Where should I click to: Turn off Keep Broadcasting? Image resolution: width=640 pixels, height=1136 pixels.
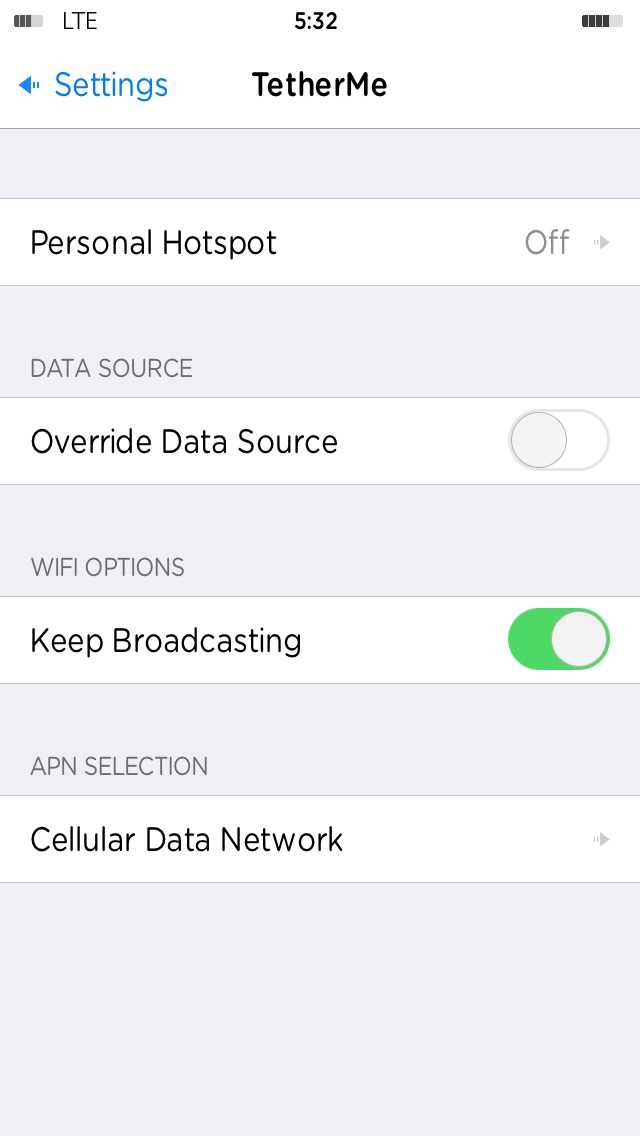[x=558, y=640]
